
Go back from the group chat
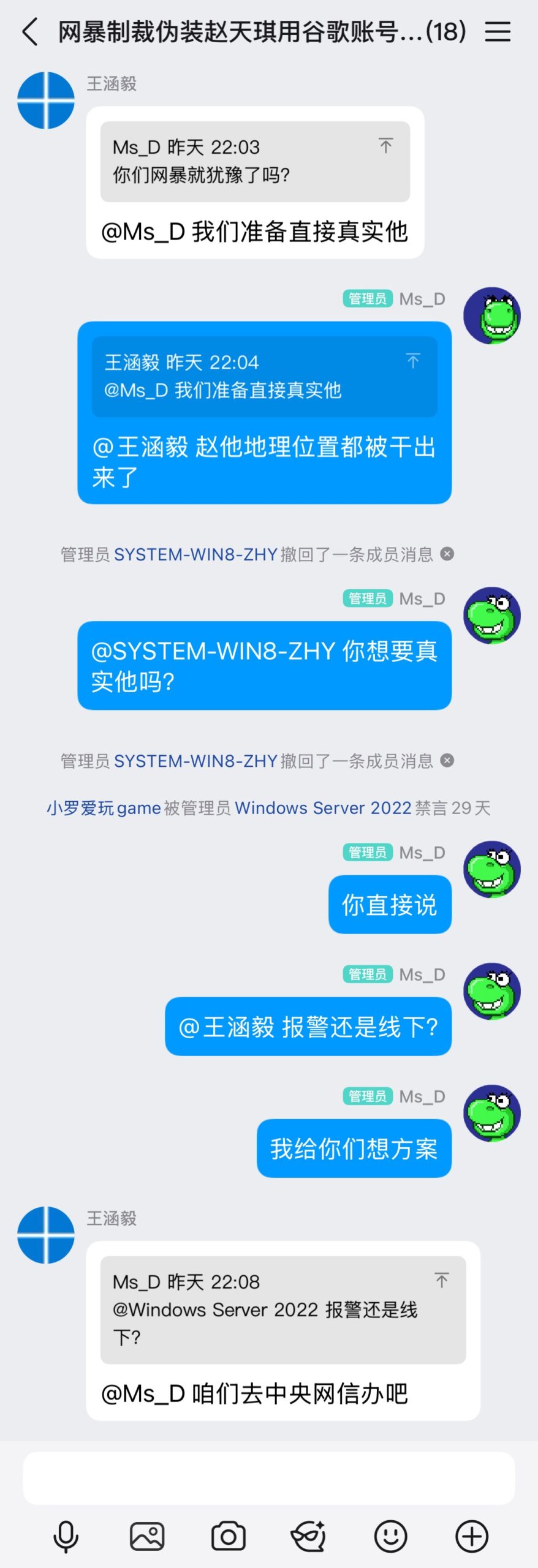[x=29, y=32]
